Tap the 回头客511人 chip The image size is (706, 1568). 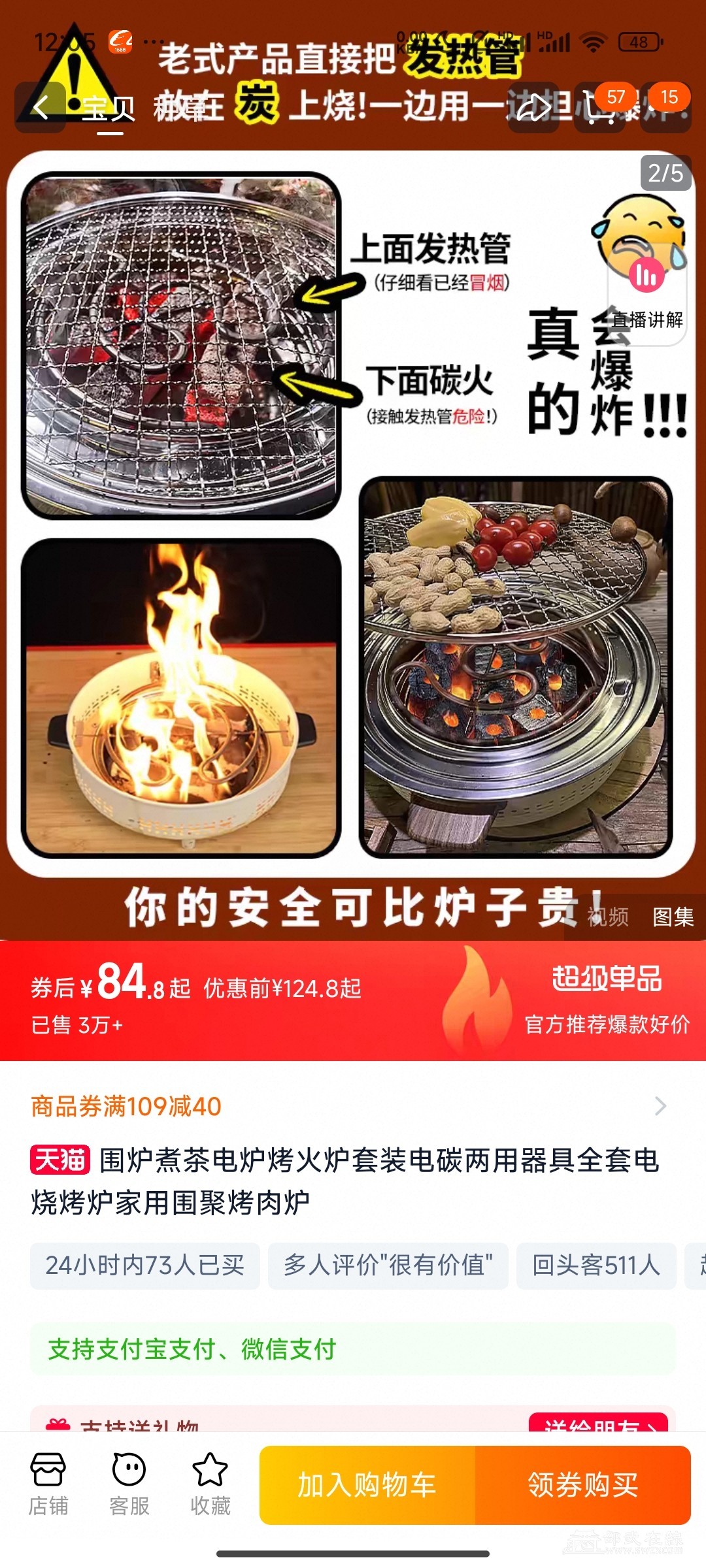tap(596, 1266)
